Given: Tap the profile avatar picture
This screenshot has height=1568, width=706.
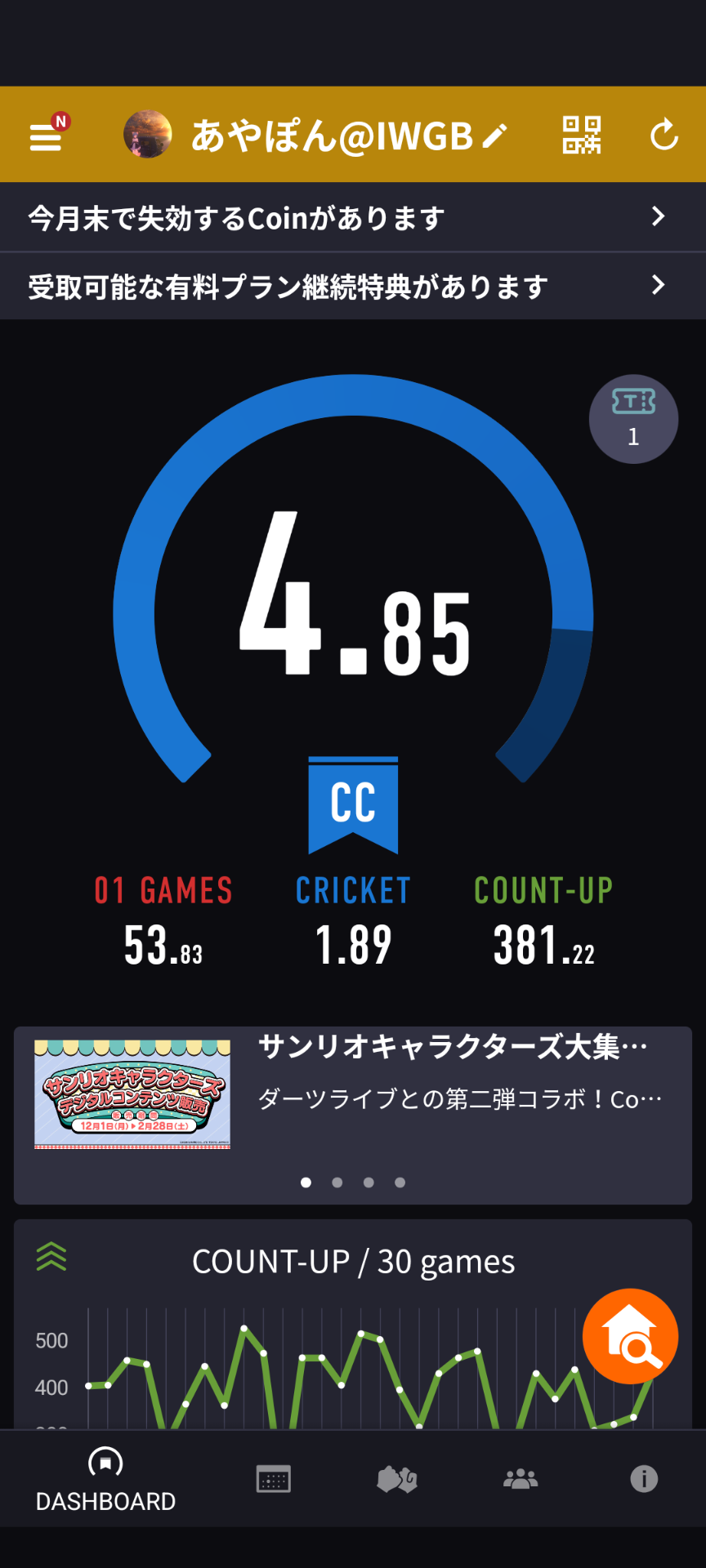Looking at the screenshot, I should point(148,135).
